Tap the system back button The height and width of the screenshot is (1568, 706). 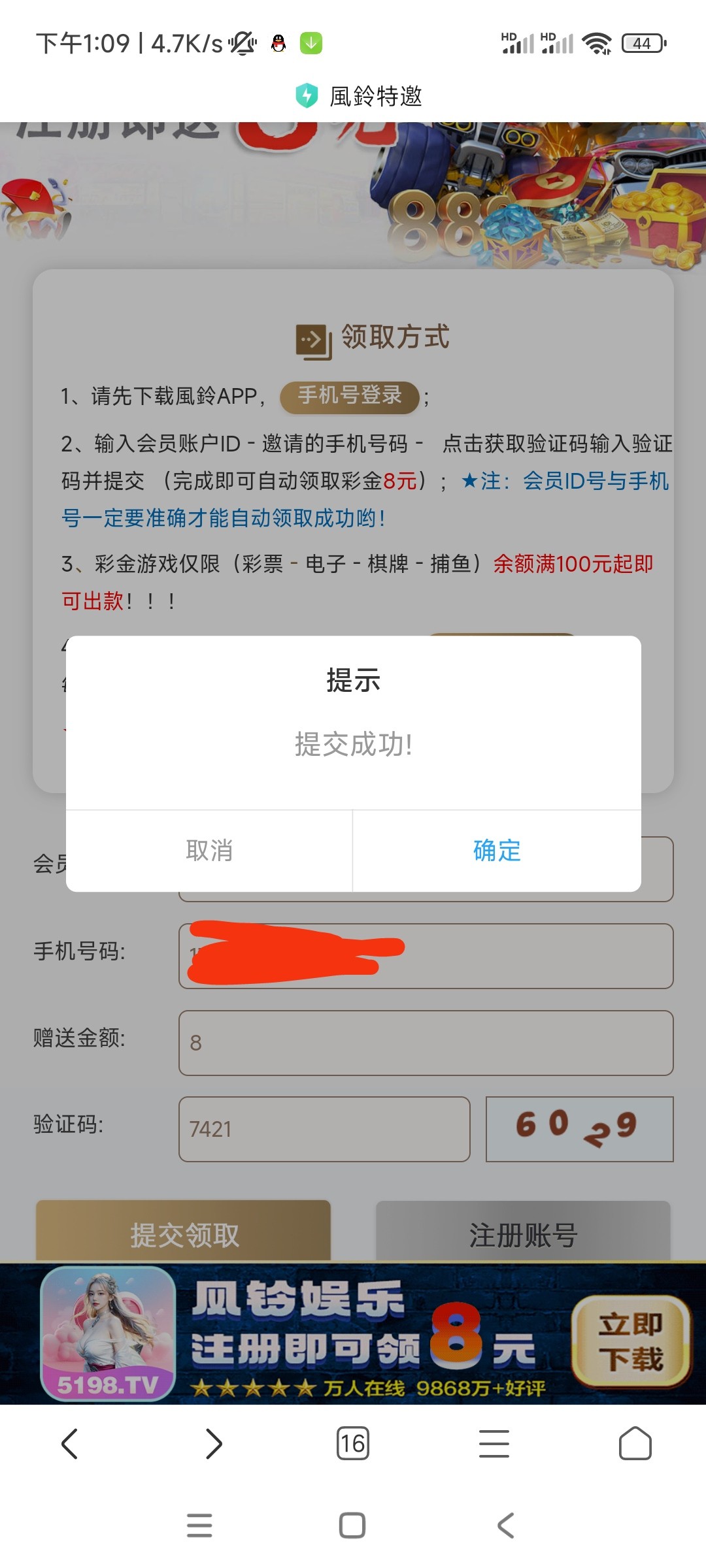[x=505, y=1526]
